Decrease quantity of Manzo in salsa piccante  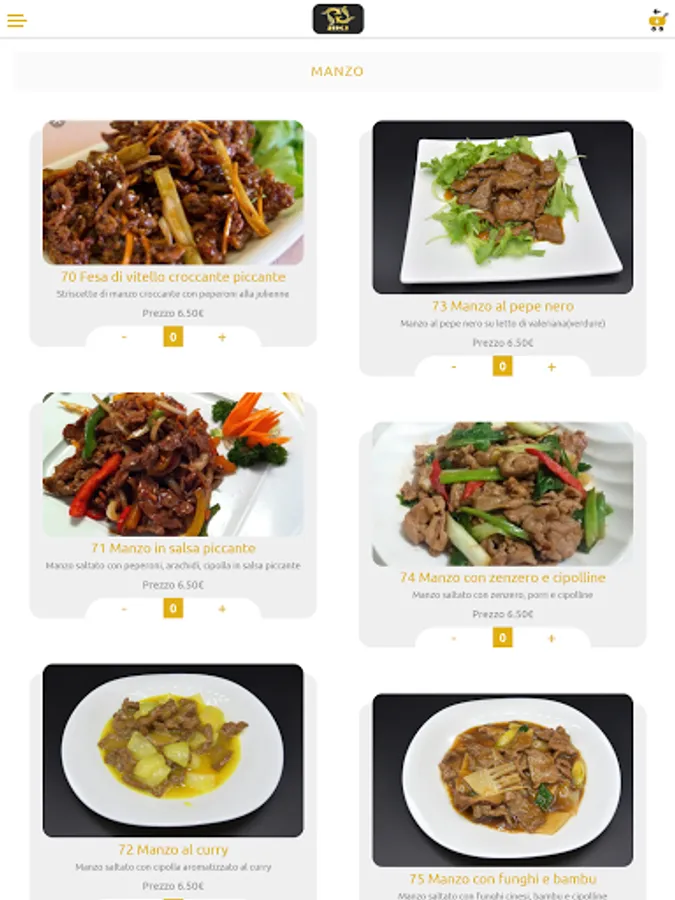124,608
